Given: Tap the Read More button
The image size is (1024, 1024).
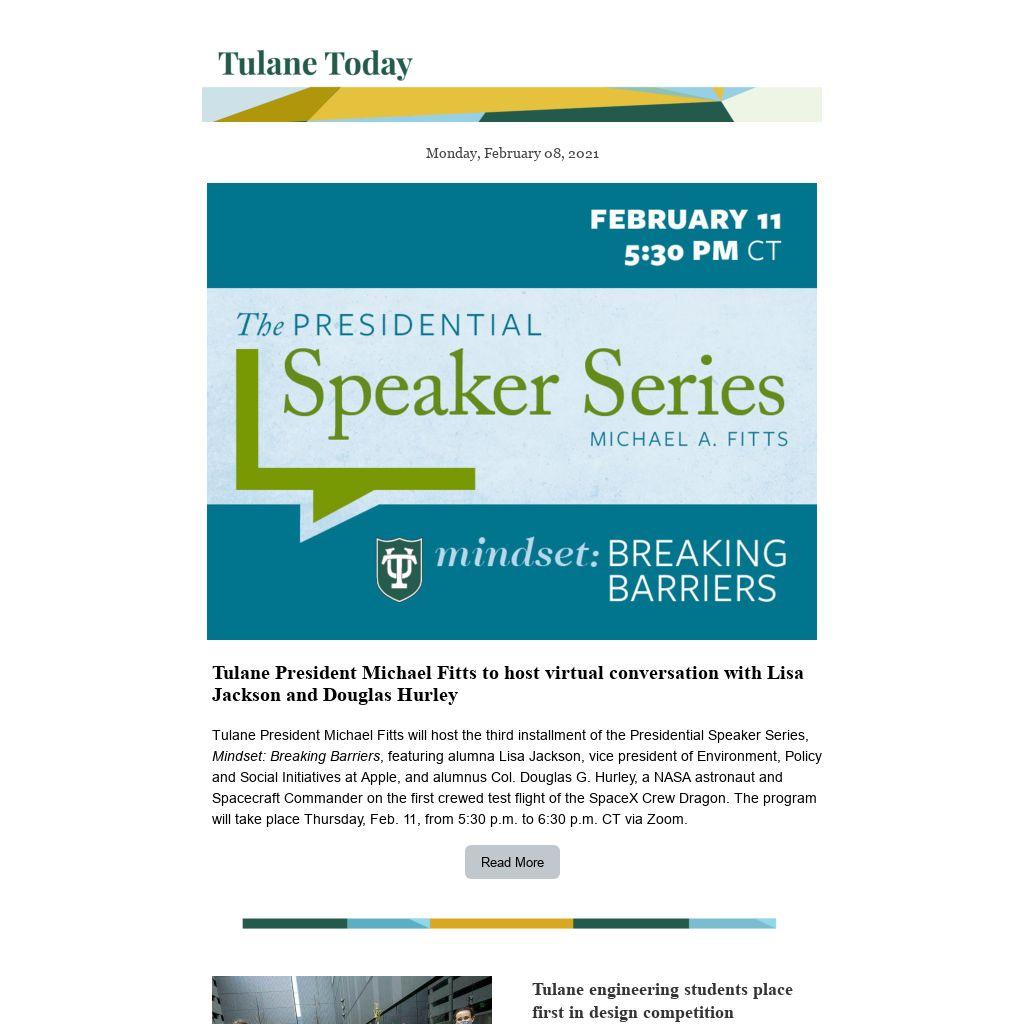Looking at the screenshot, I should click(512, 862).
